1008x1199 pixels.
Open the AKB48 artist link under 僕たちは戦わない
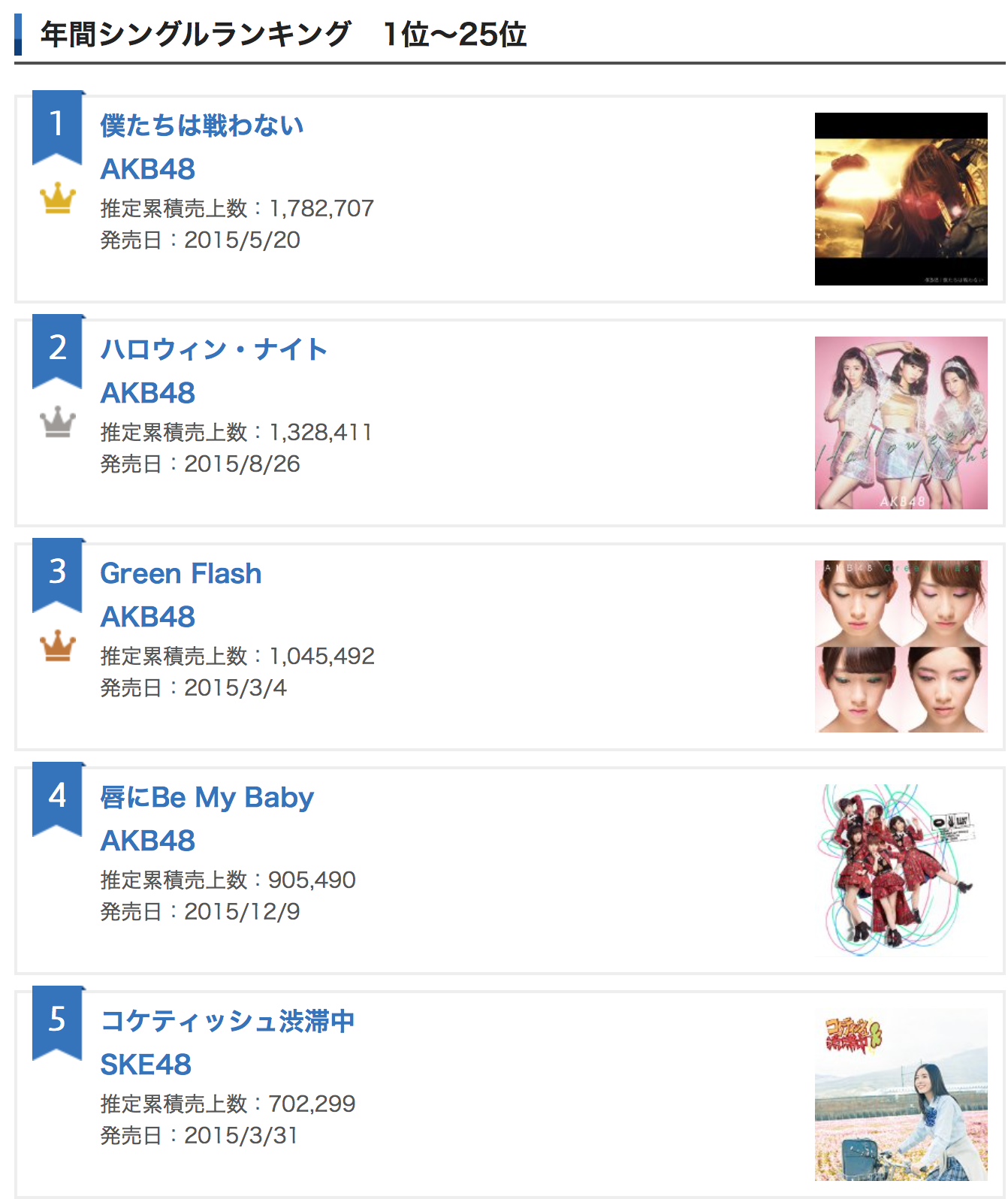pos(148,169)
